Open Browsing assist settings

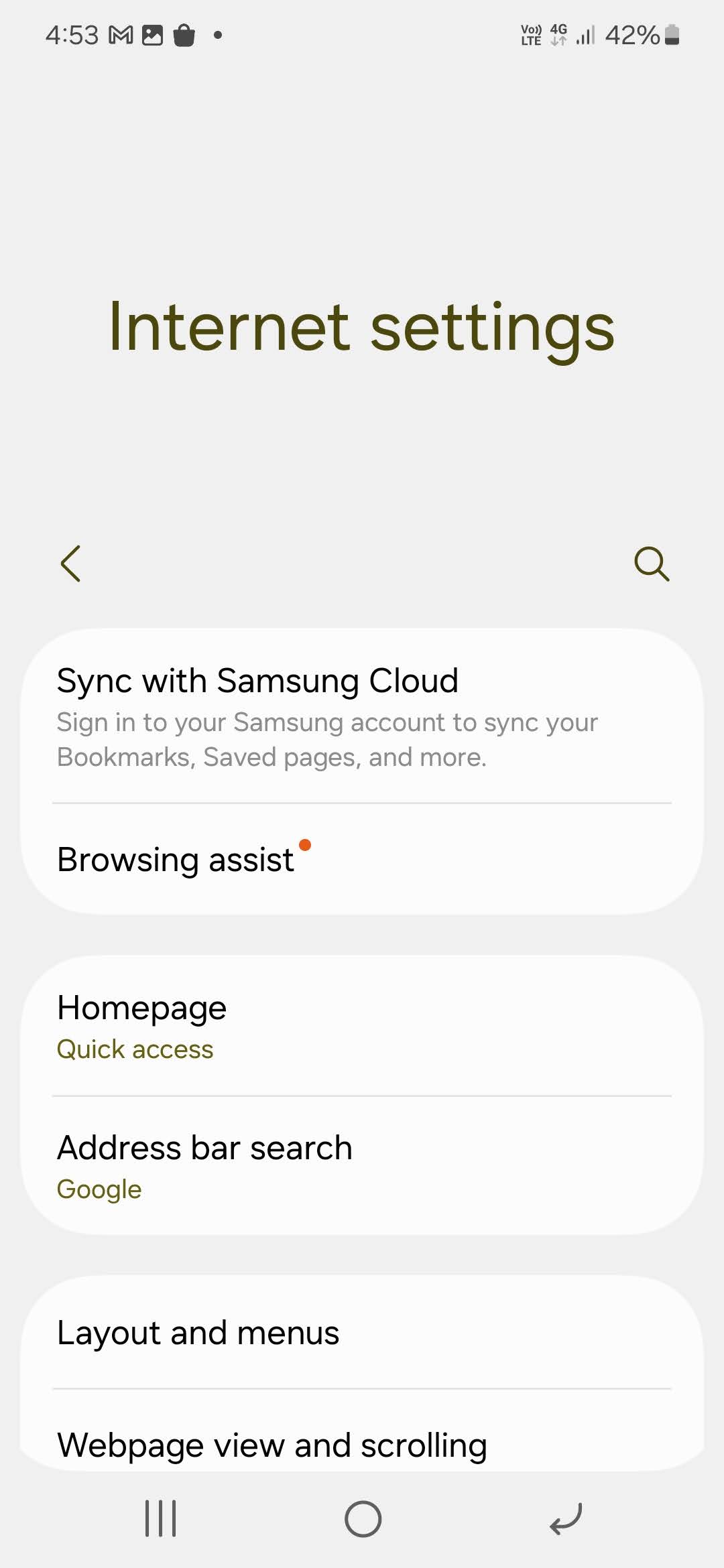tap(362, 859)
